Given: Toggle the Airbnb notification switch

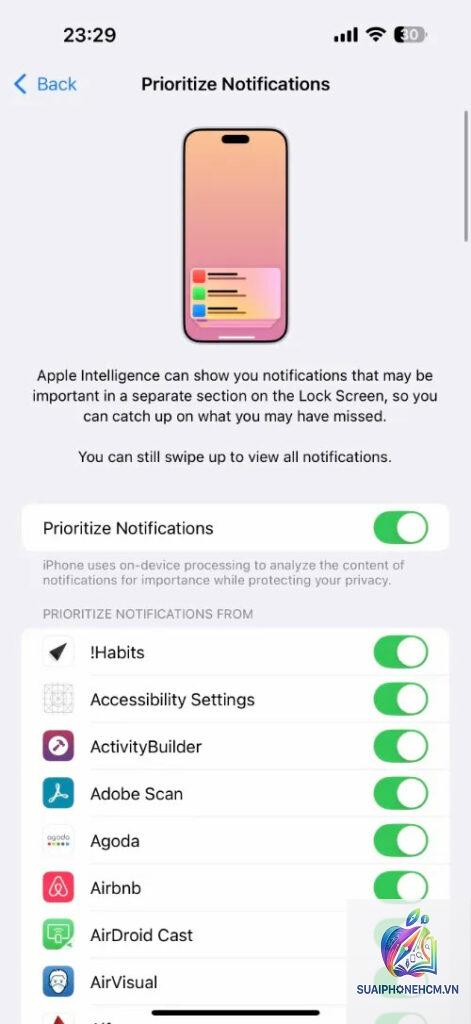Looking at the screenshot, I should coord(400,888).
